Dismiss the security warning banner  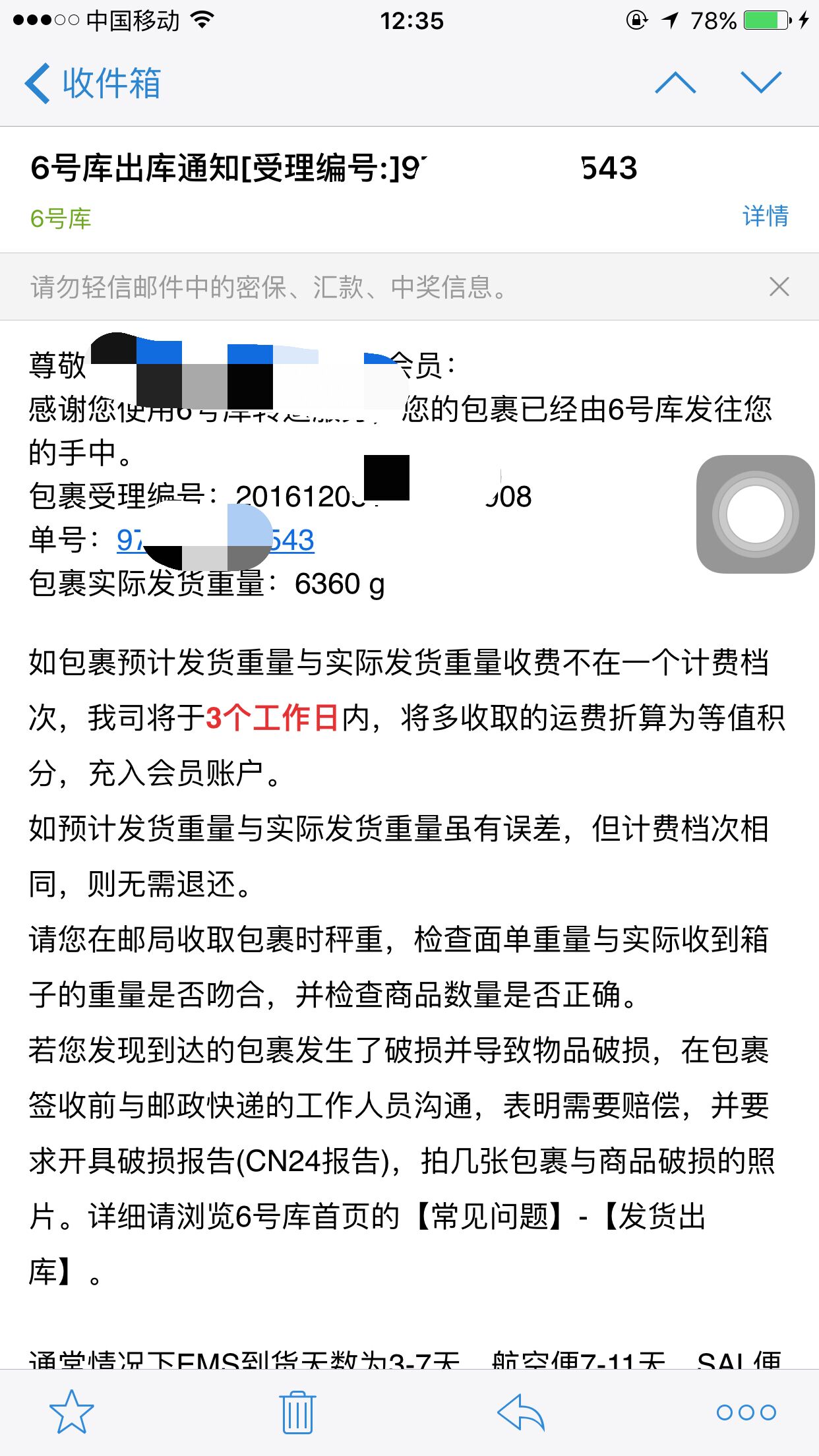pos(779,287)
